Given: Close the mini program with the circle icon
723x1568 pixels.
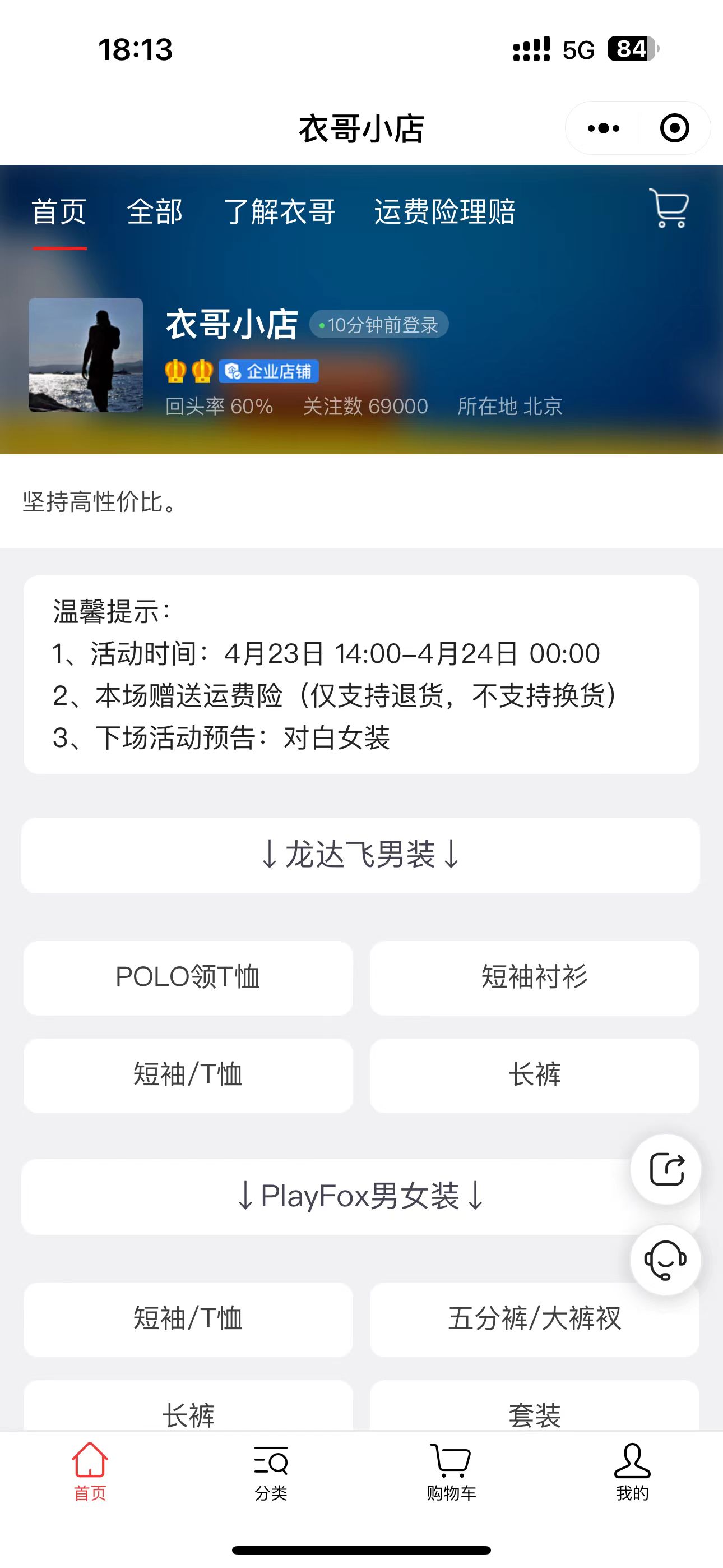Looking at the screenshot, I should pyautogui.click(x=674, y=128).
